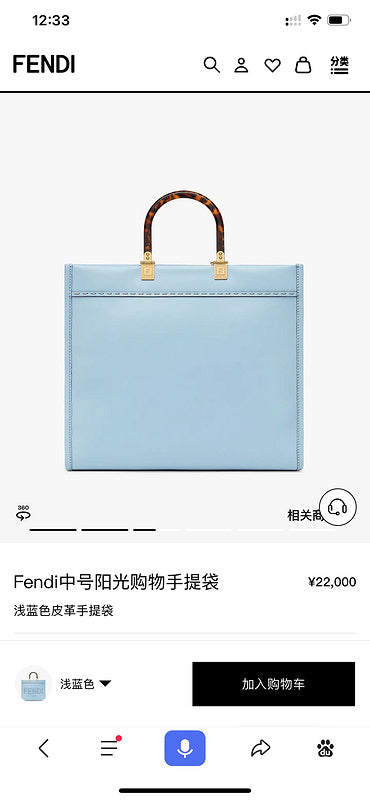Tap the FENDI logo to go home
The width and height of the screenshot is (370, 800).
tap(44, 65)
